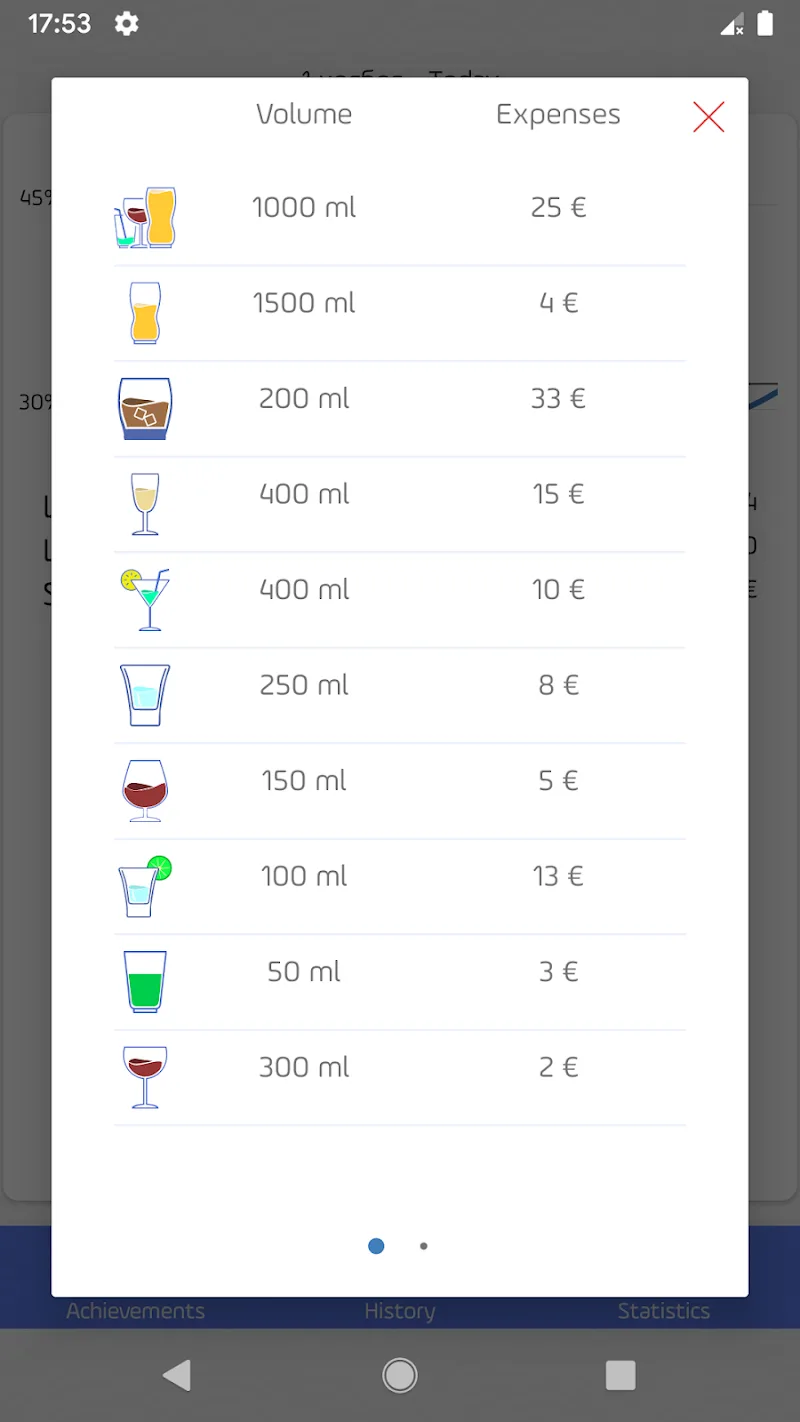
Task: Tap the whiskey on the rocks icon
Action: (145, 408)
